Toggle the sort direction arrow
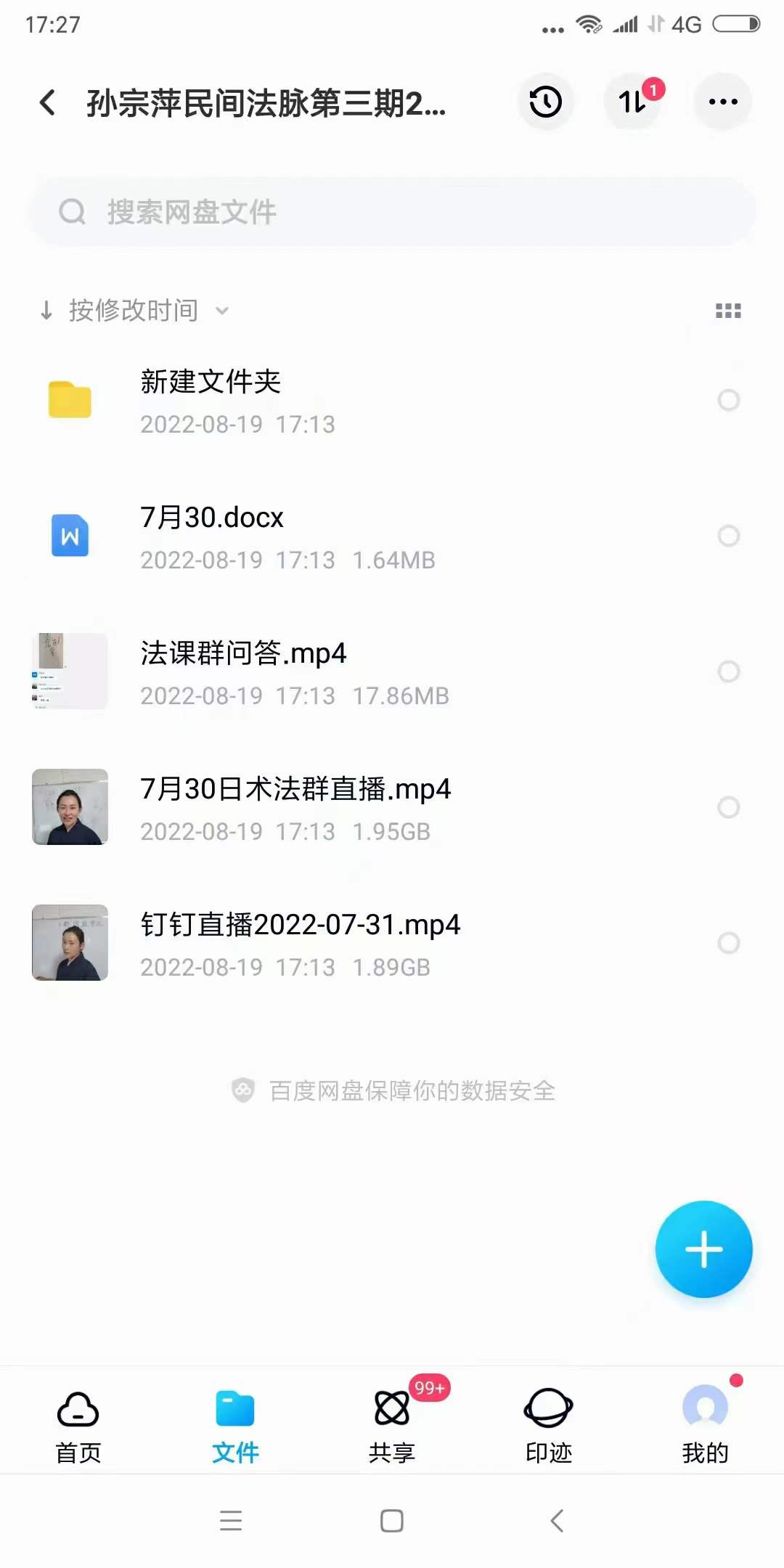Screen dimensions: 784x1568 point(46,310)
